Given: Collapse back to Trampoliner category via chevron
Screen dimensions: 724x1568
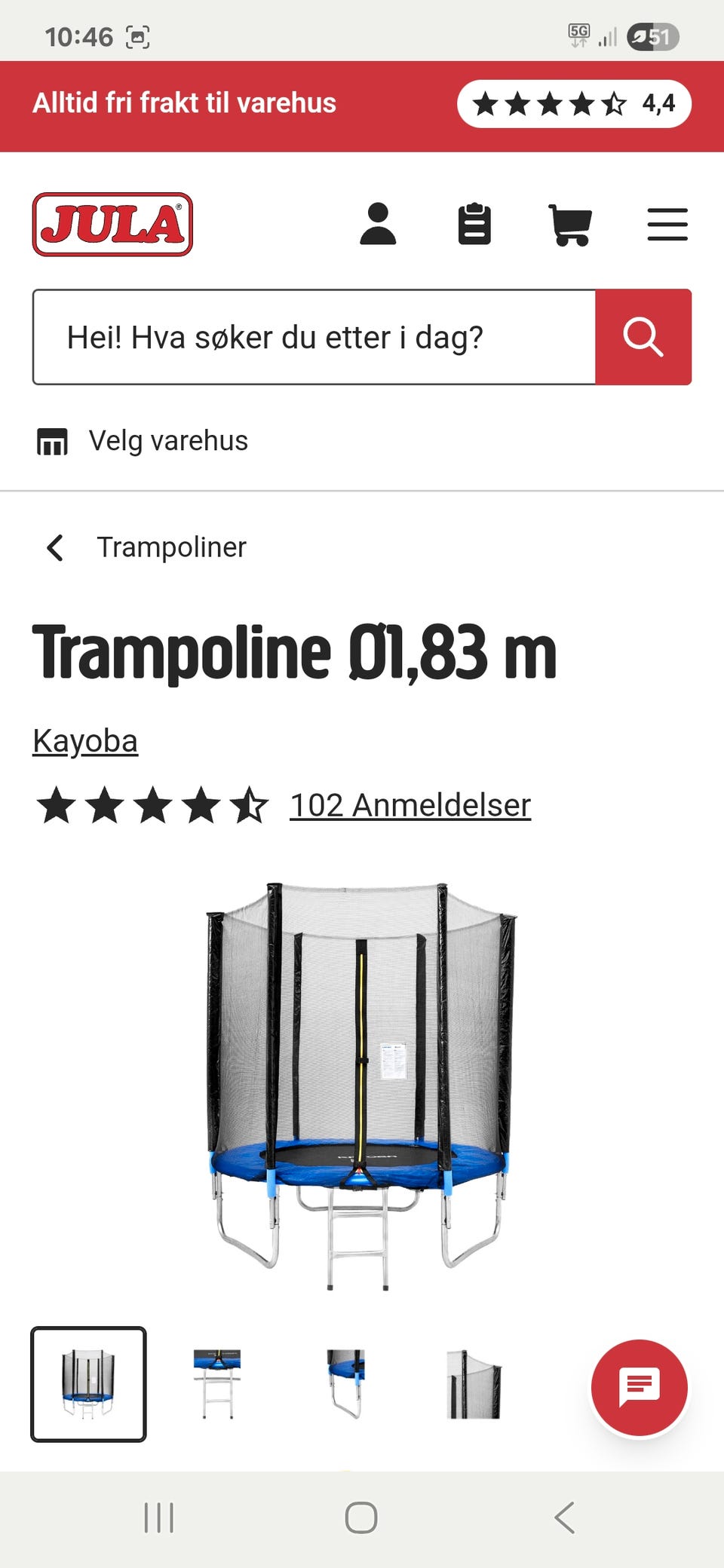Looking at the screenshot, I should coord(56,547).
